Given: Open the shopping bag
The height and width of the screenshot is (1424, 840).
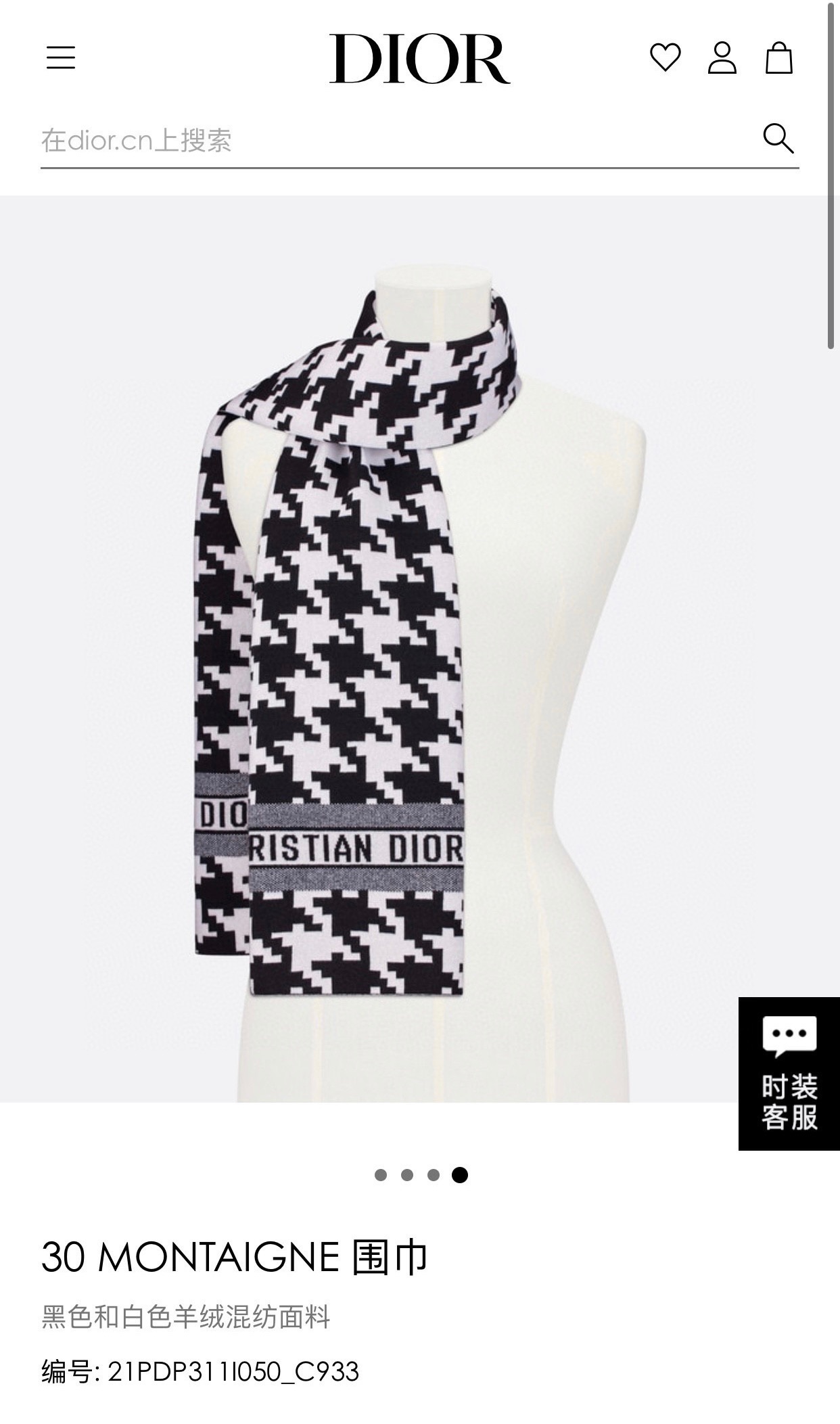Looking at the screenshot, I should (x=778, y=58).
